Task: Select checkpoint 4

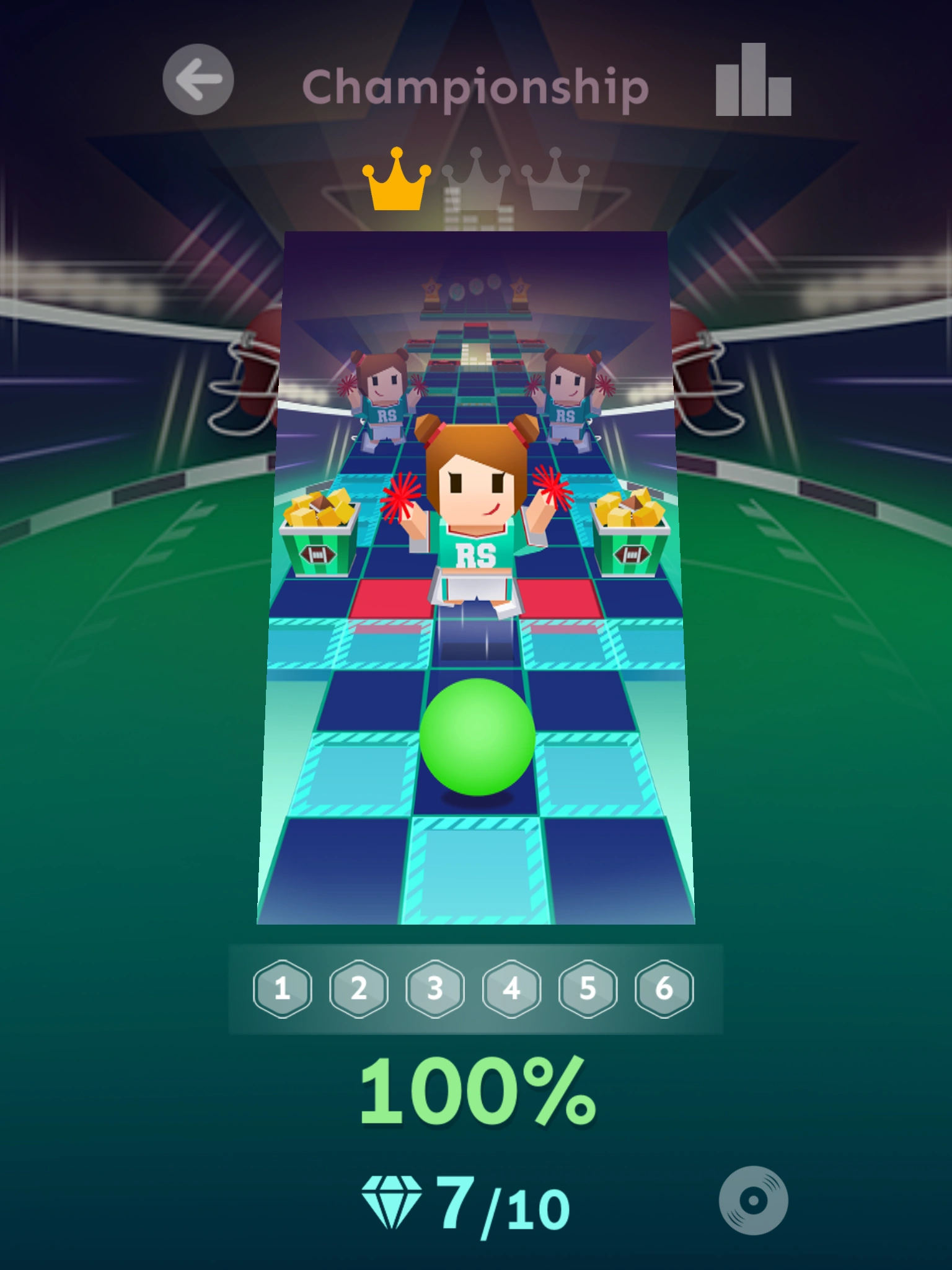Action: point(511,988)
